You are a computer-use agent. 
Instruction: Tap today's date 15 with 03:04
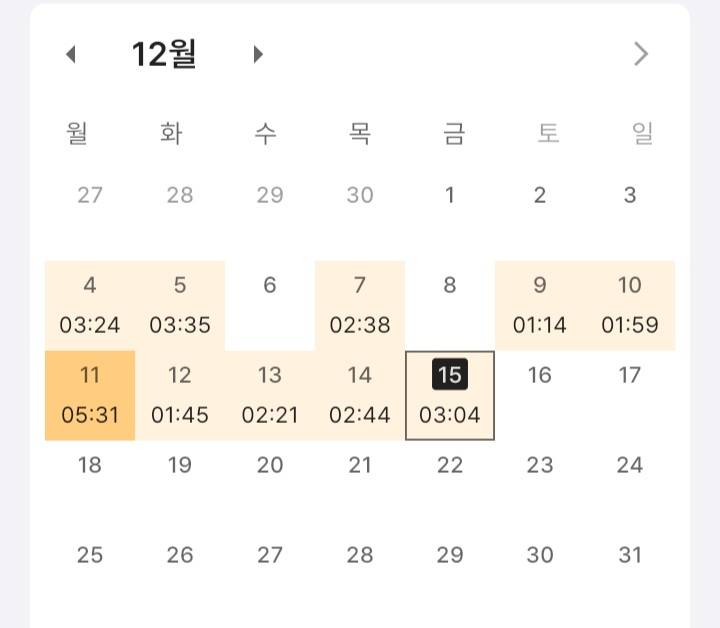pyautogui.click(x=450, y=395)
